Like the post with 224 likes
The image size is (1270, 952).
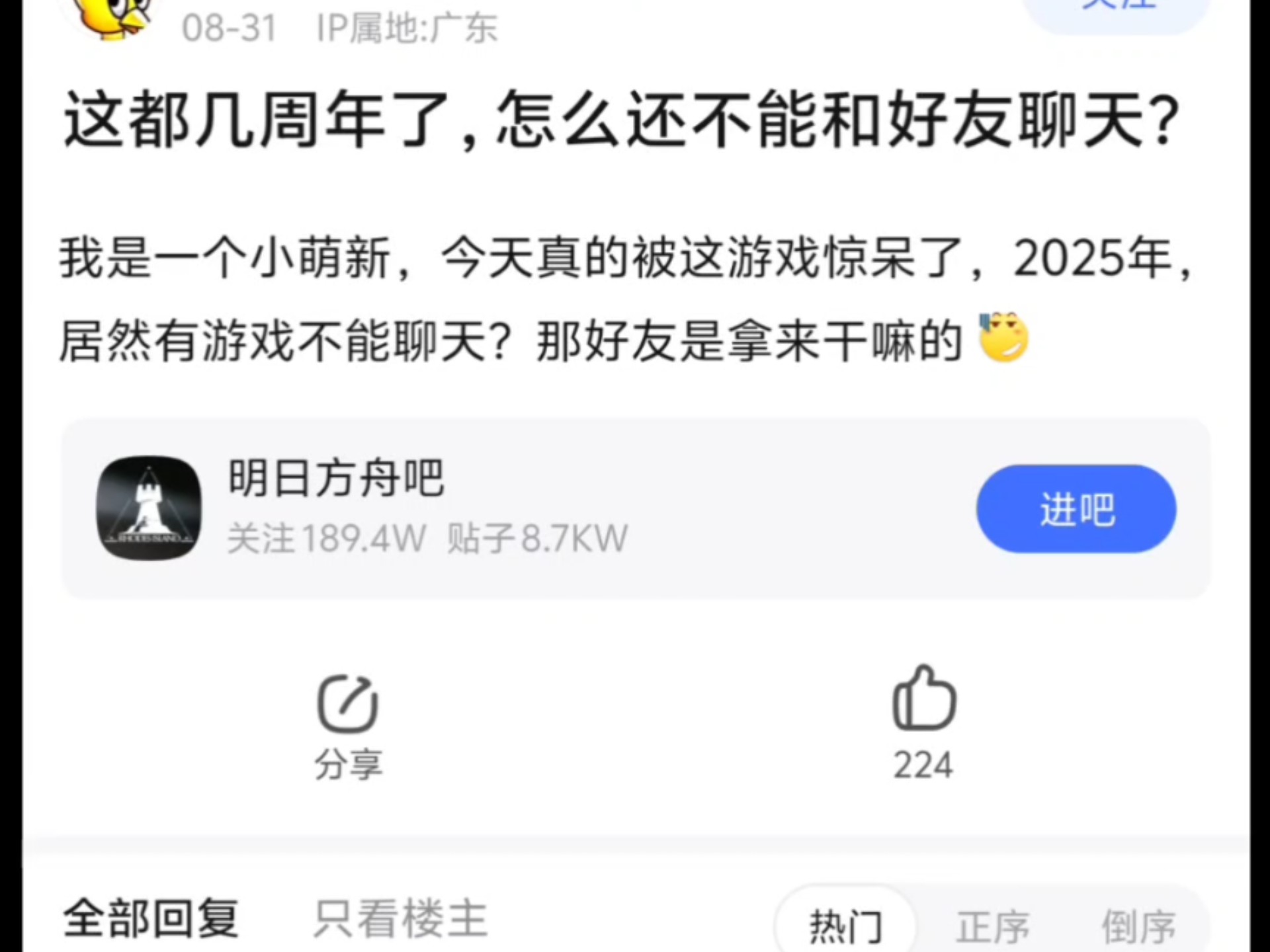coord(923,721)
